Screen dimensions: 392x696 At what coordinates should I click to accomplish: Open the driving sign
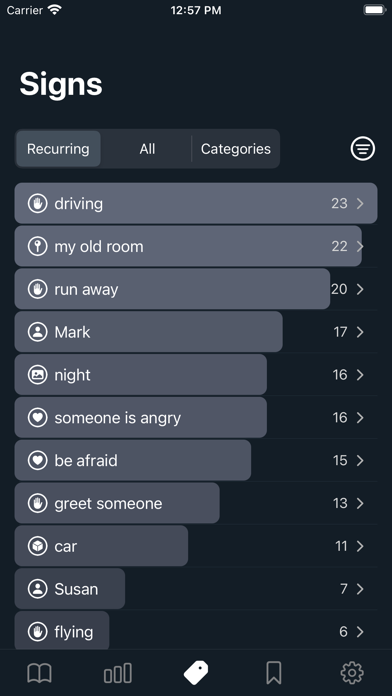click(196, 203)
